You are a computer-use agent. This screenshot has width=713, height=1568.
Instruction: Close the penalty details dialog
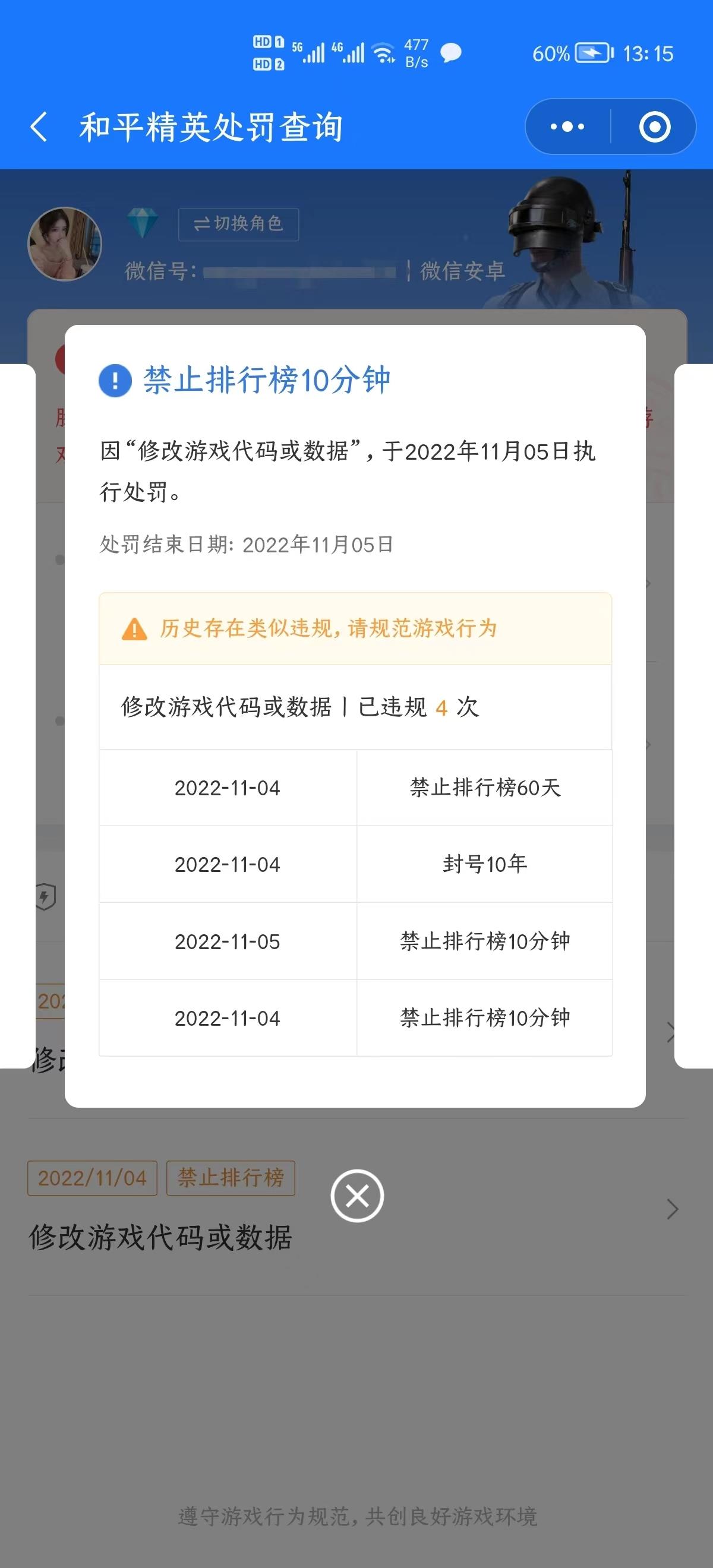click(357, 1196)
